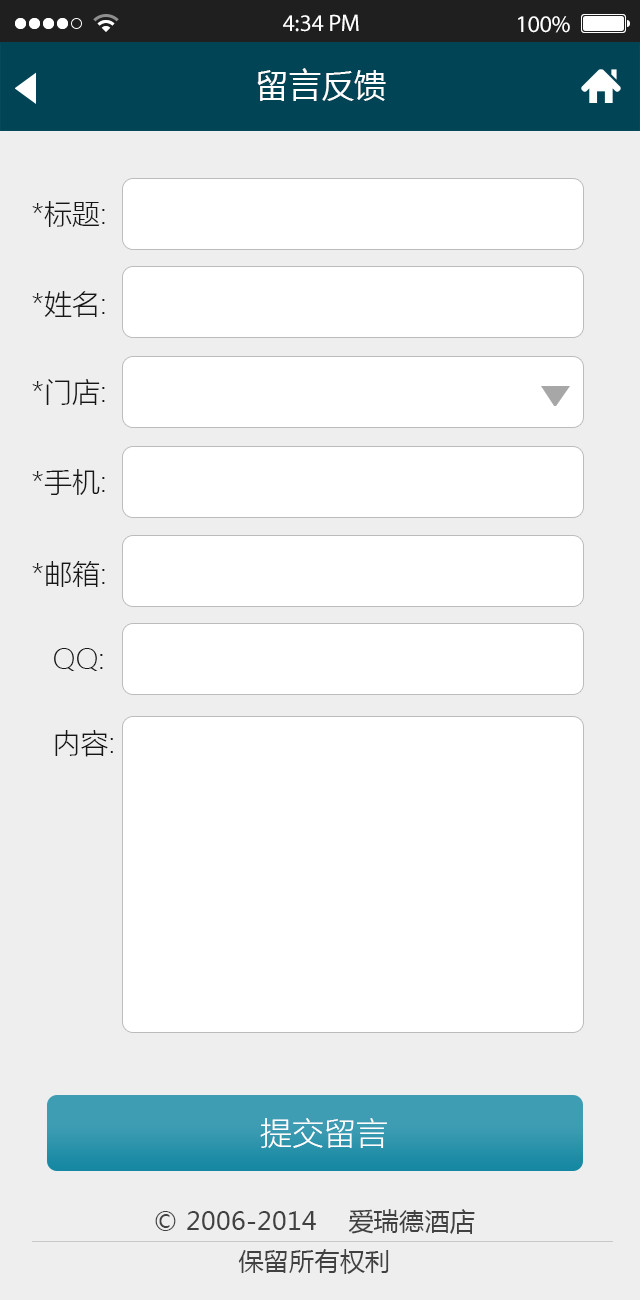This screenshot has width=640, height=1300.
Task: Expand the 门店 dropdown
Action: (352, 392)
